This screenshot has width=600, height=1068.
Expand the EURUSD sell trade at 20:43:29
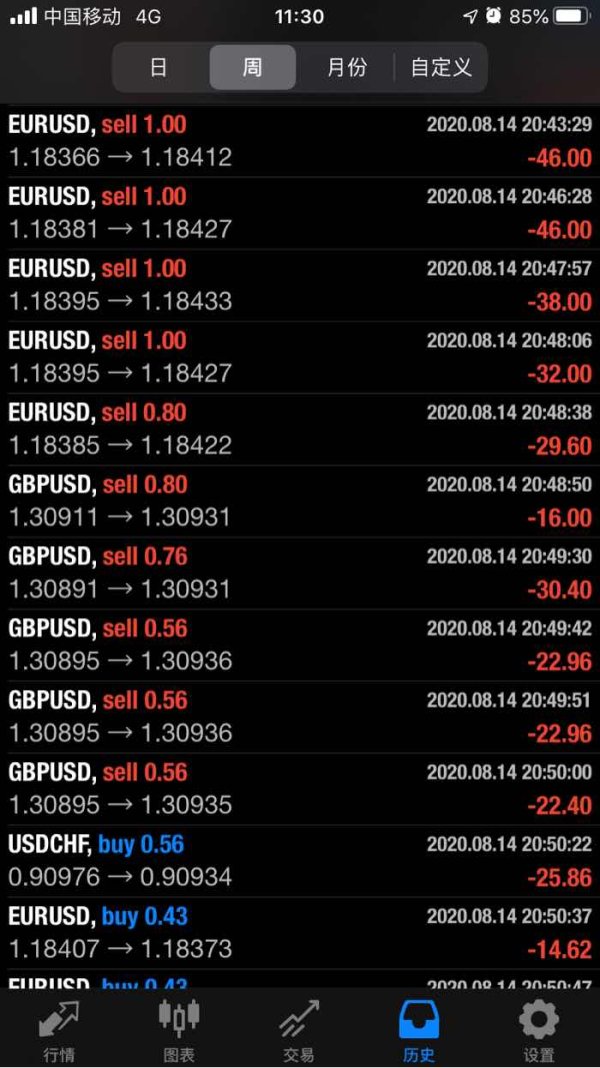(300, 141)
